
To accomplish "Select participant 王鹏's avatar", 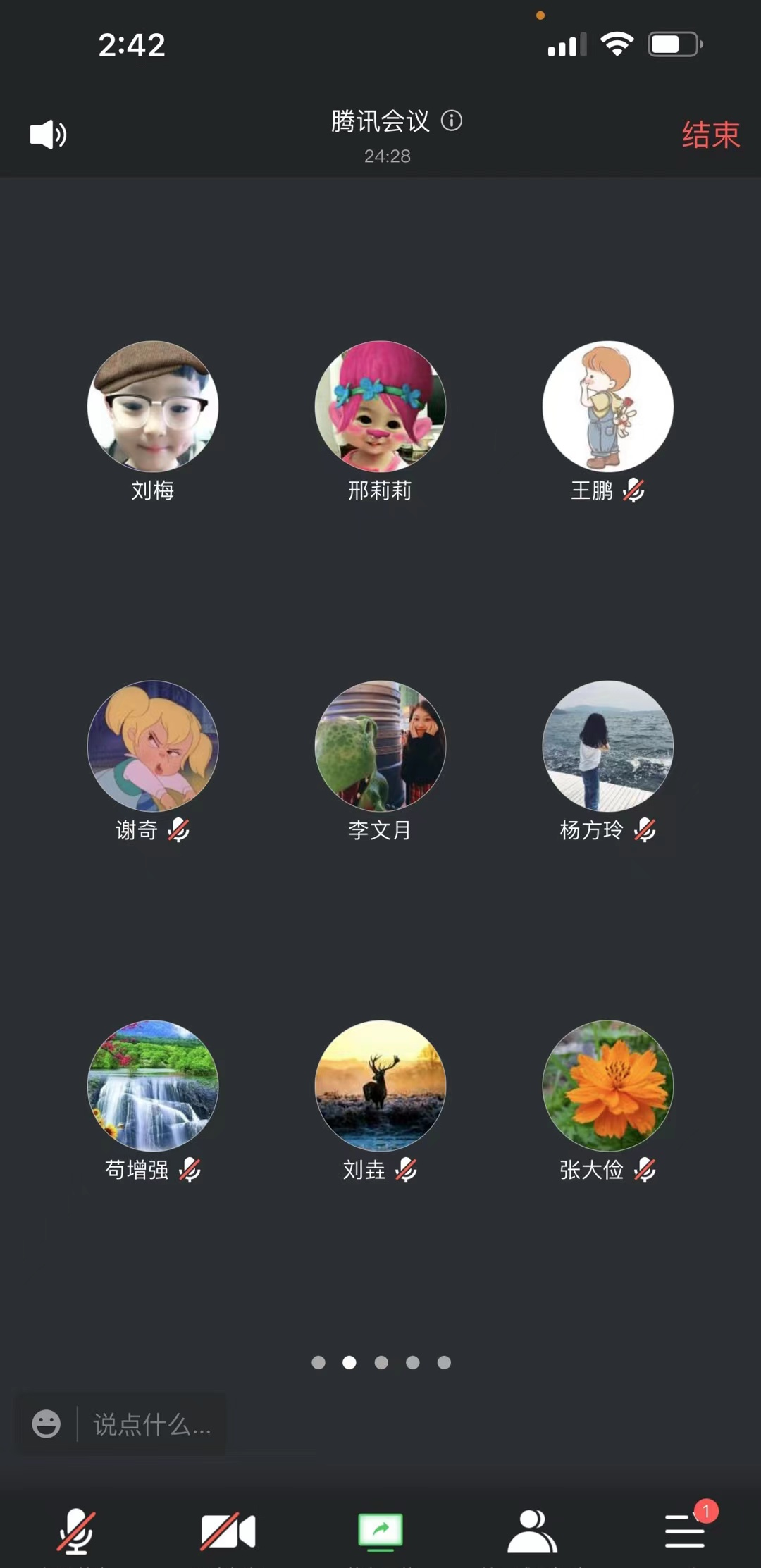I will coord(607,407).
